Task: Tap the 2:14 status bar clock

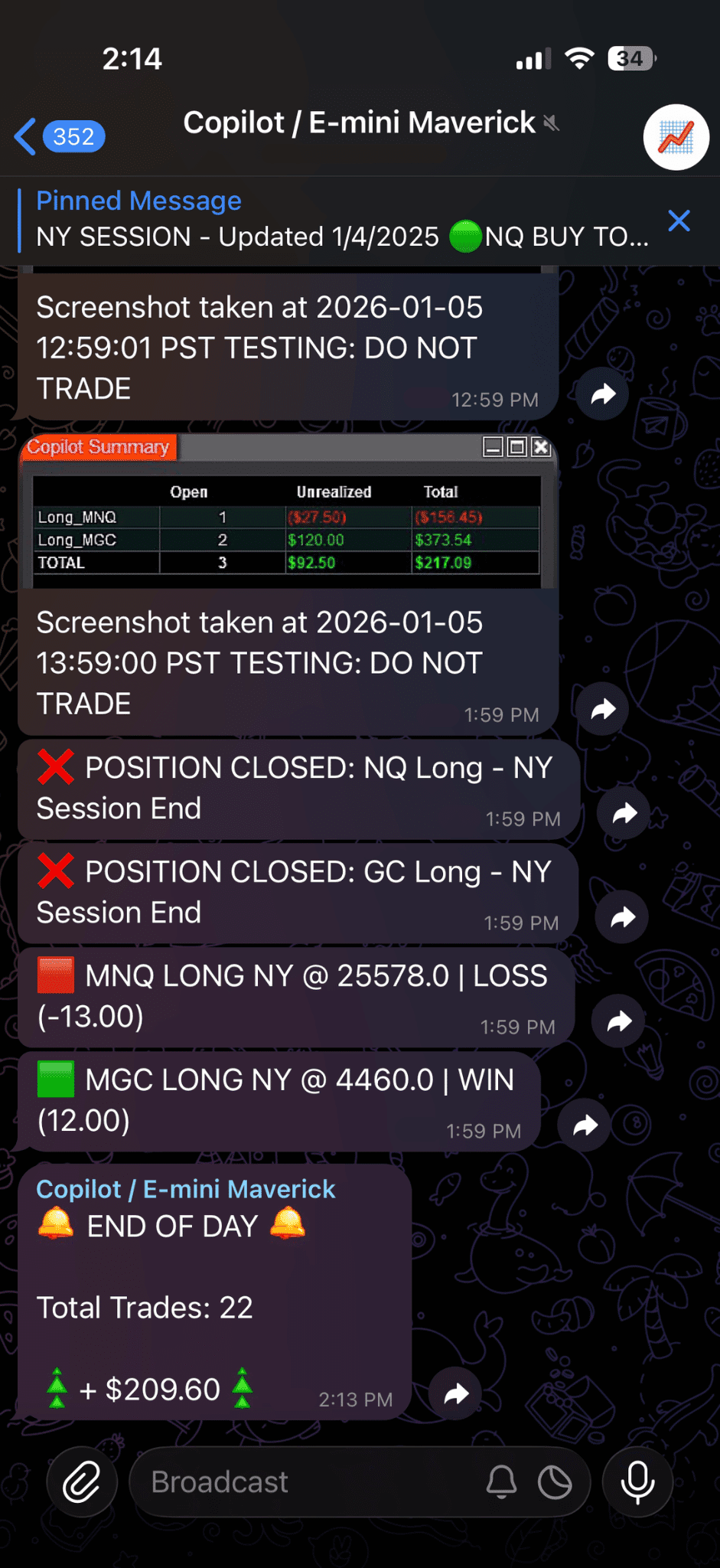Action: 132,58
